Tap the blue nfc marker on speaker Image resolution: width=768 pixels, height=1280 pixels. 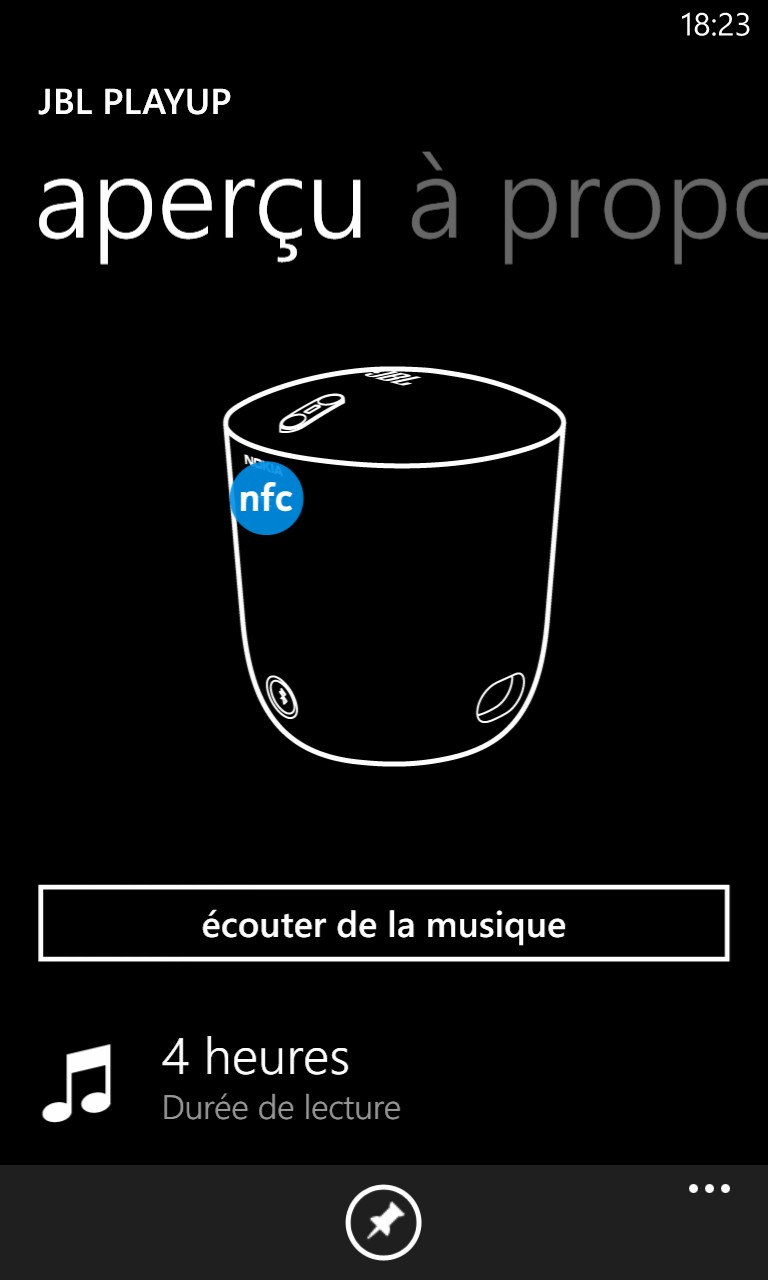[266, 498]
